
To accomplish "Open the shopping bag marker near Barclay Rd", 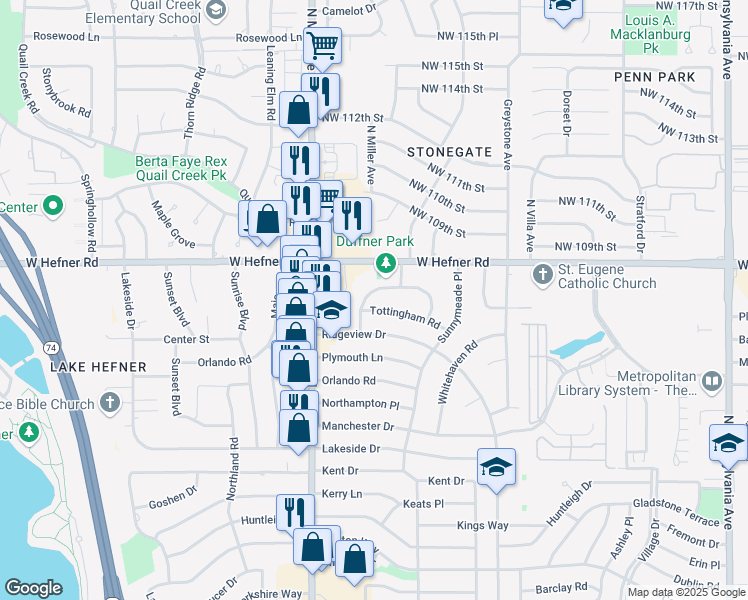I will pyautogui.click(x=354, y=561).
